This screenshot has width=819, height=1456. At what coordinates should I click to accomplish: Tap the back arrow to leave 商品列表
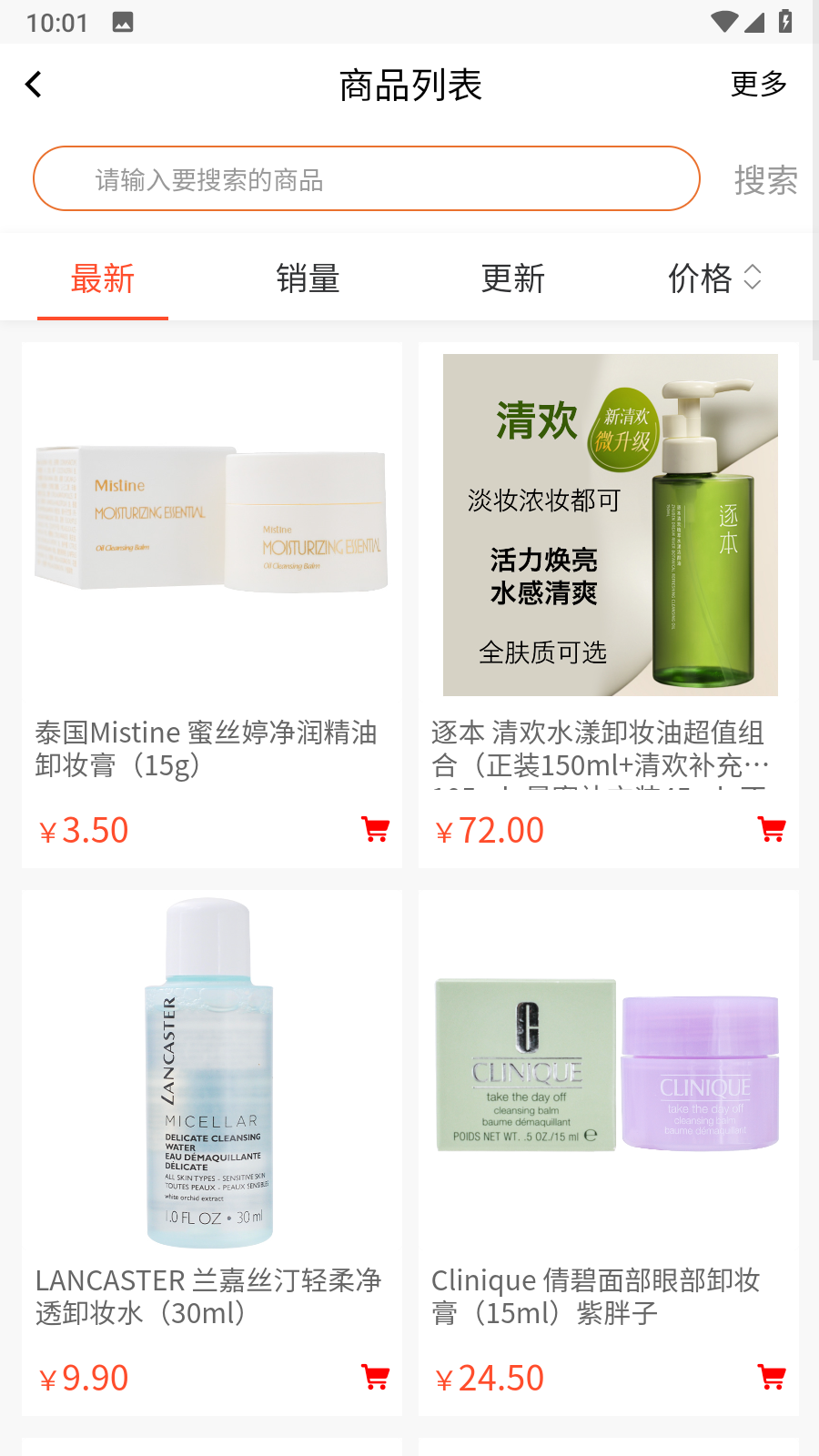point(33,83)
